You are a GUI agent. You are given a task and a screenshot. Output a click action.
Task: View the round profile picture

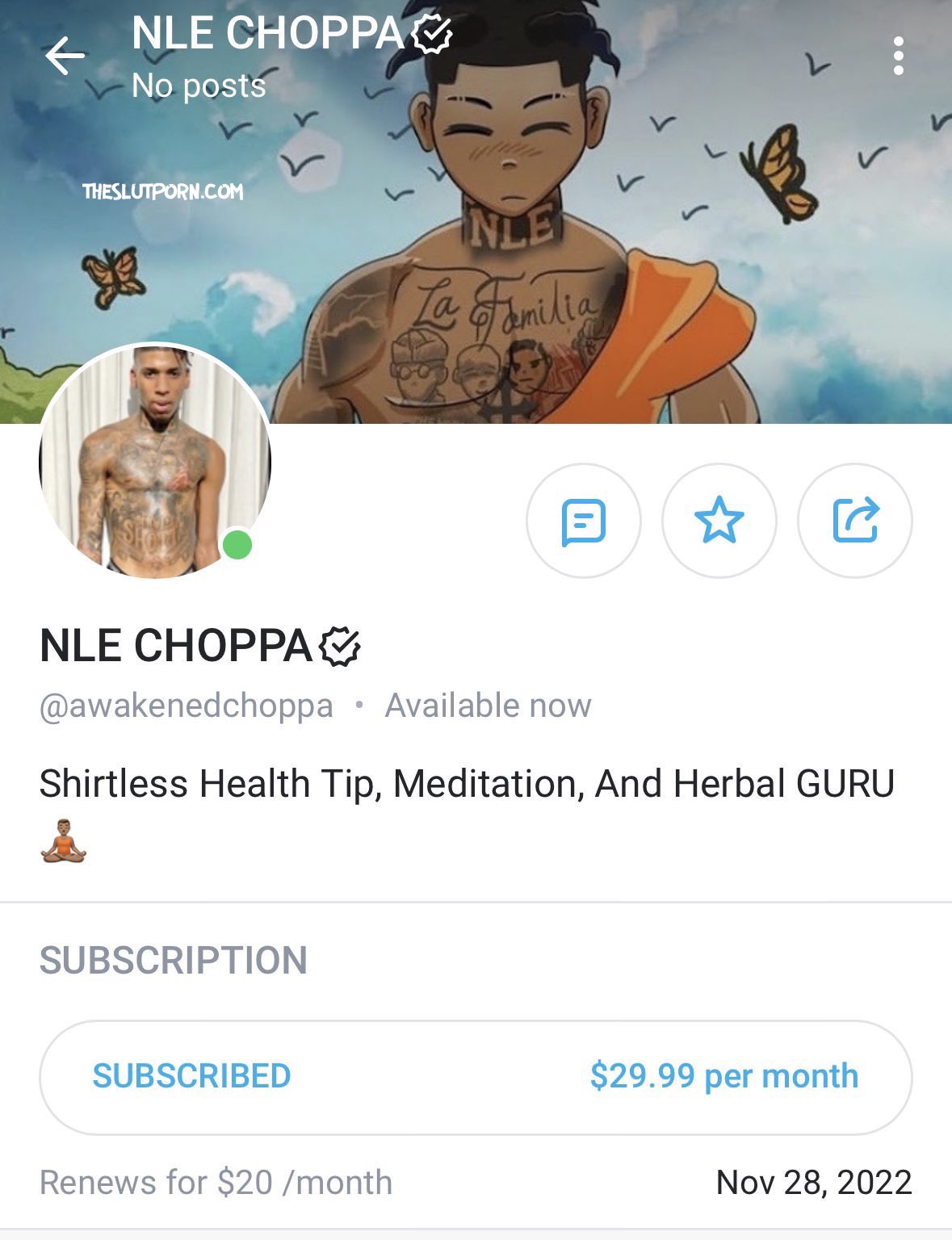pyautogui.click(x=155, y=462)
